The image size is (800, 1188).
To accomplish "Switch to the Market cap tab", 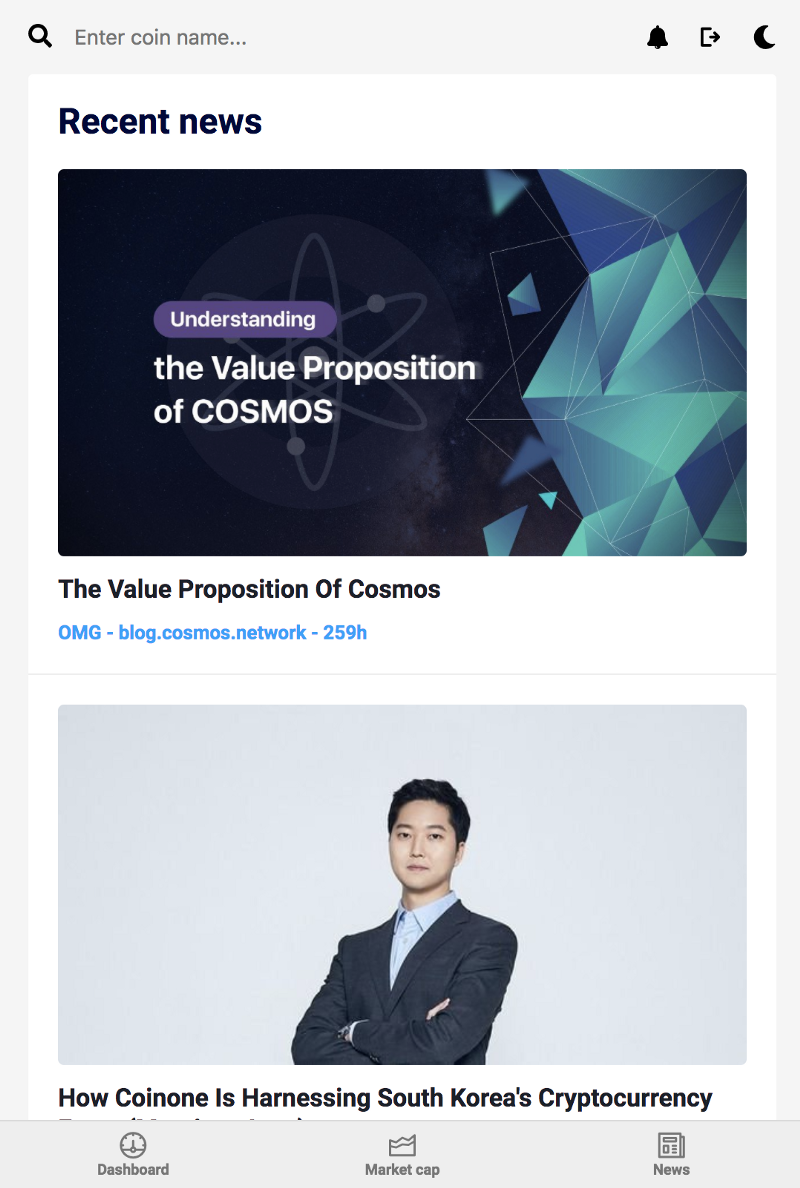I will [x=402, y=1154].
